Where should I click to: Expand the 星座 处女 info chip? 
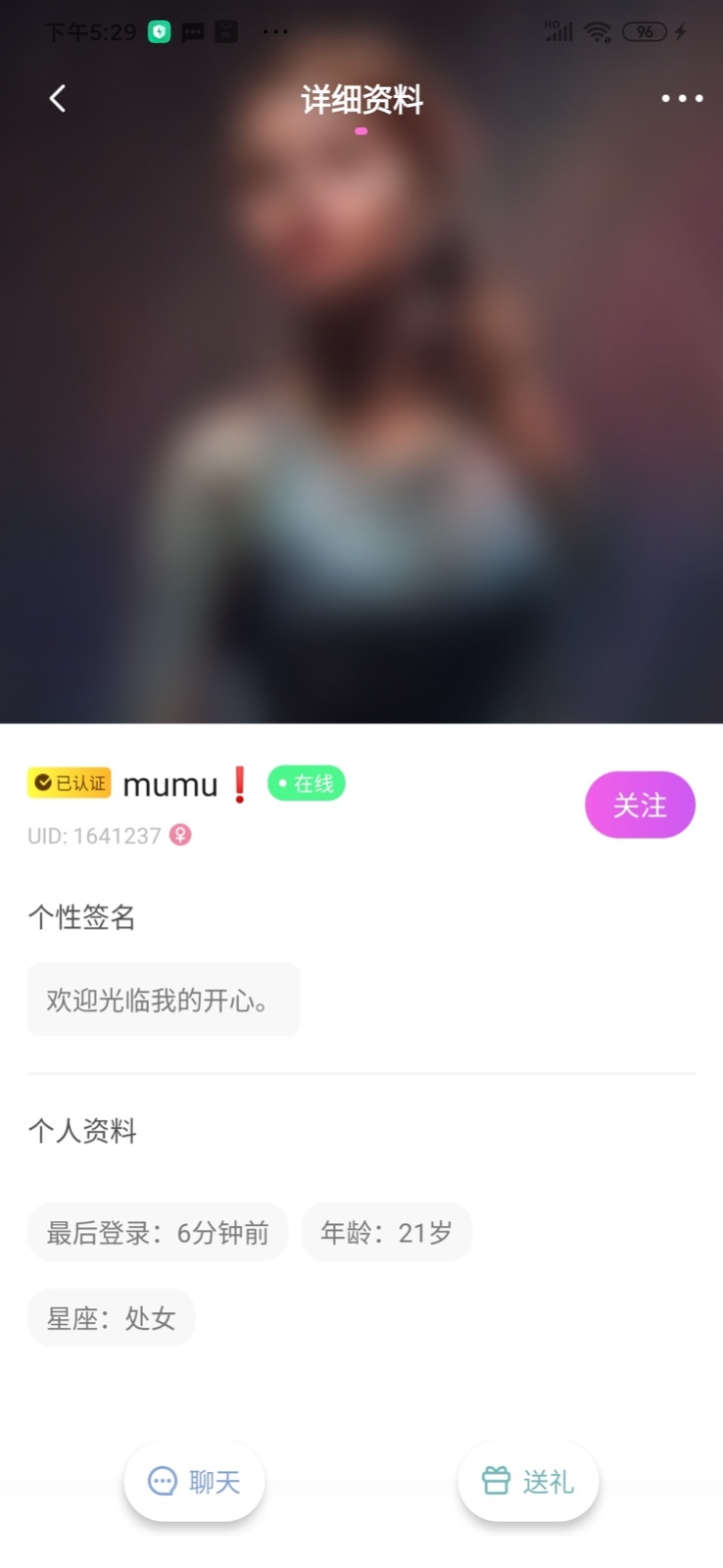coord(111,1318)
